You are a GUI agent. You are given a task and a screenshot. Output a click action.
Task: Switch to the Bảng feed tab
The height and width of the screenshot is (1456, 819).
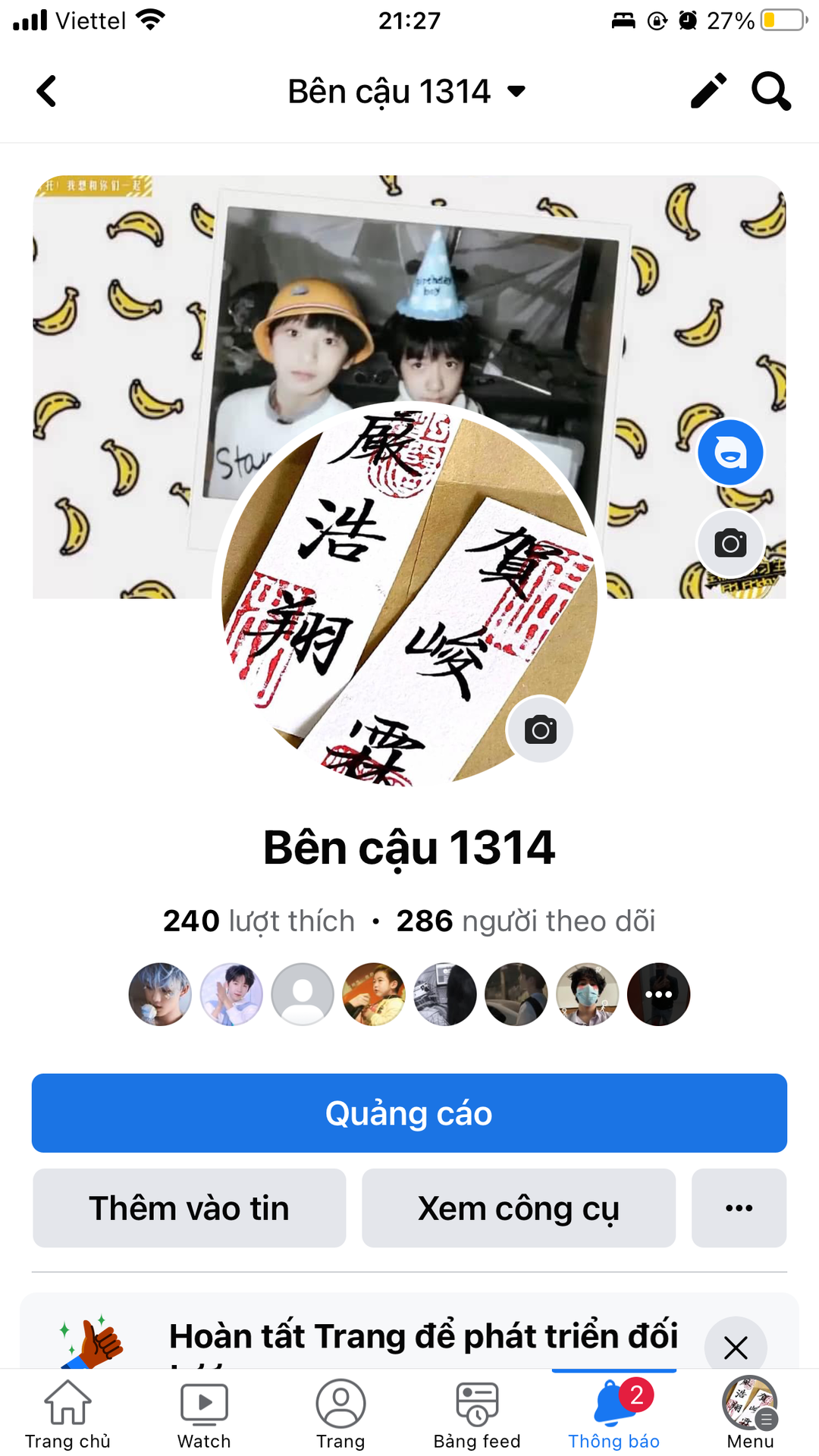pyautogui.click(x=477, y=1414)
